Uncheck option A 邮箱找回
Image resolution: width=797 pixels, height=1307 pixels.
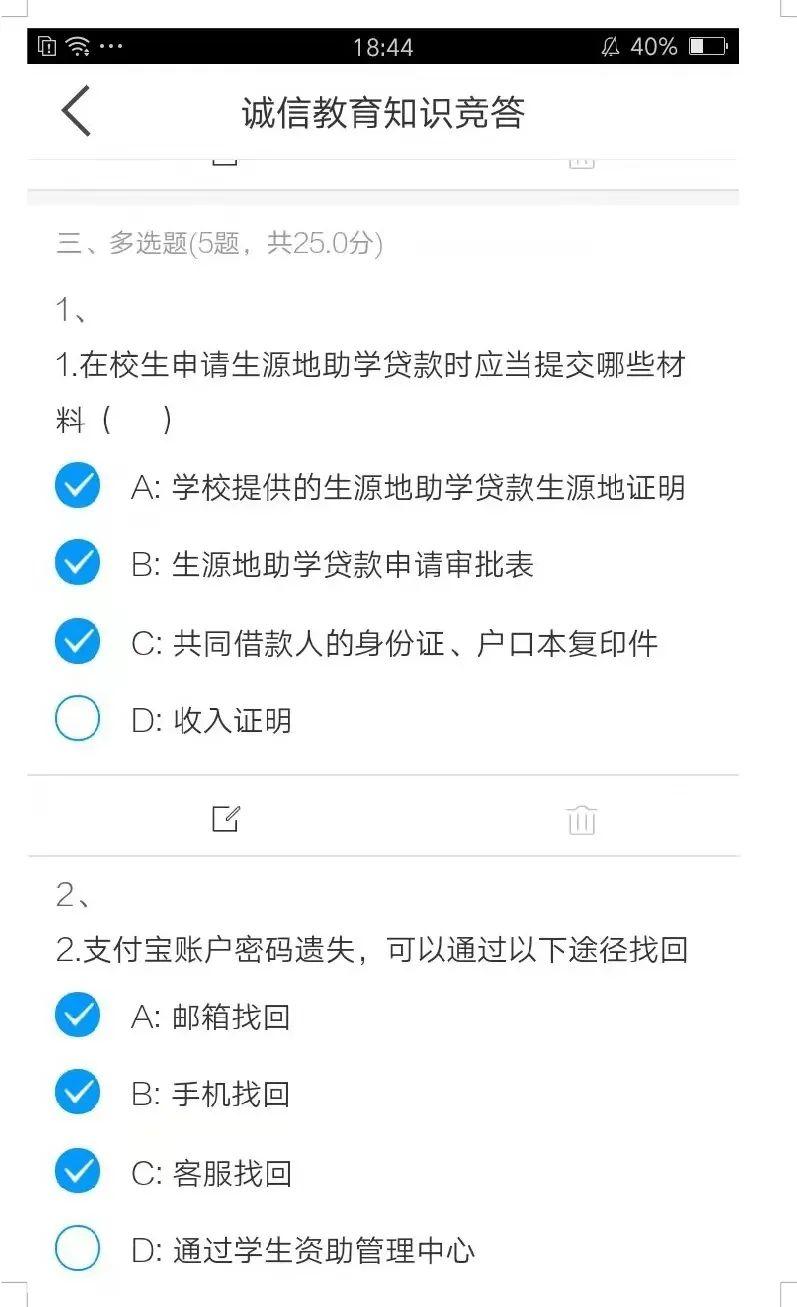(x=77, y=1016)
